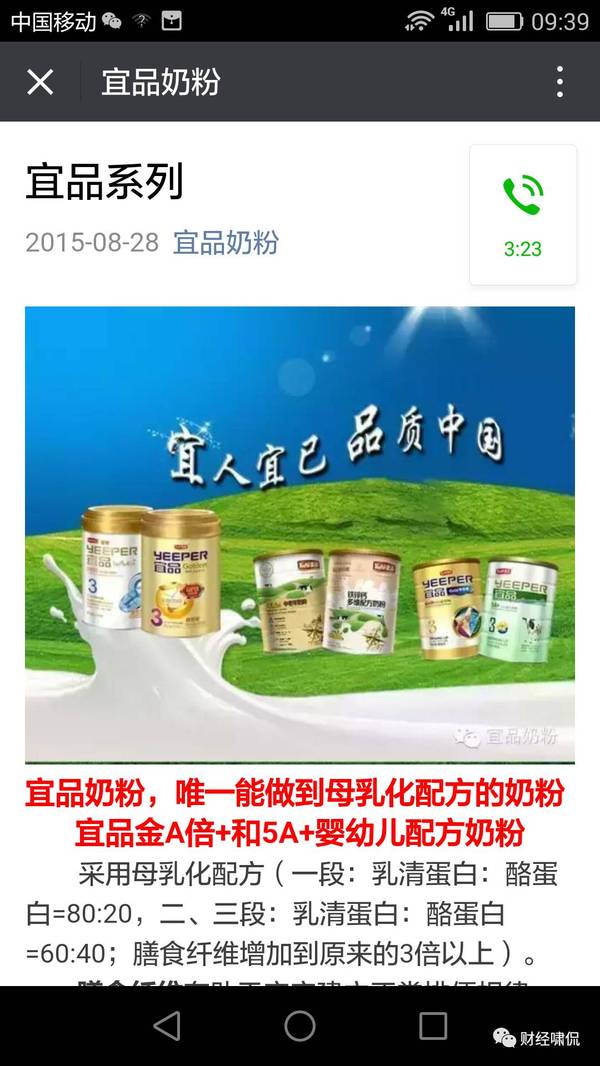Go back using the system back button
The width and height of the screenshot is (600, 1066).
(167, 1025)
